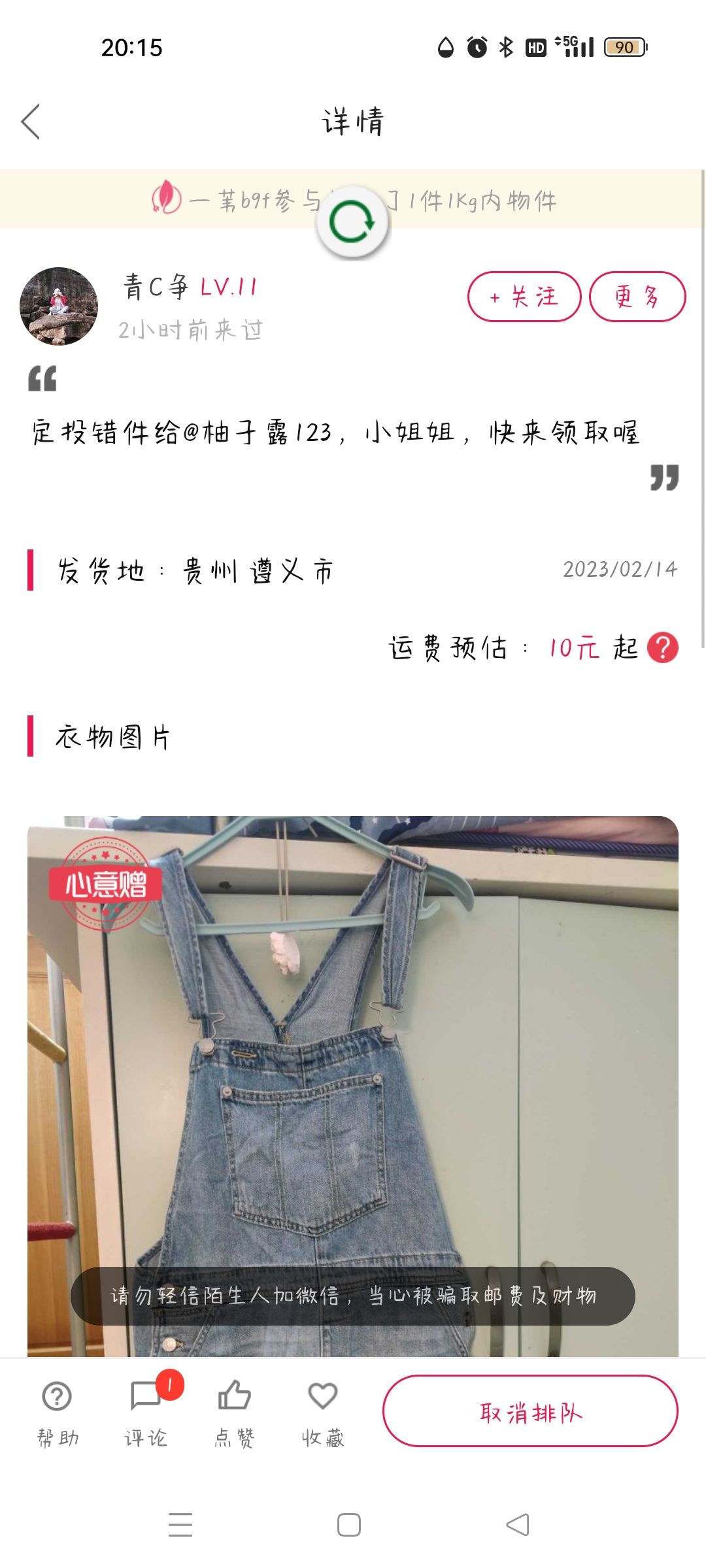The height and width of the screenshot is (1568, 706).
Task: Open the 更多 options button
Action: click(637, 297)
